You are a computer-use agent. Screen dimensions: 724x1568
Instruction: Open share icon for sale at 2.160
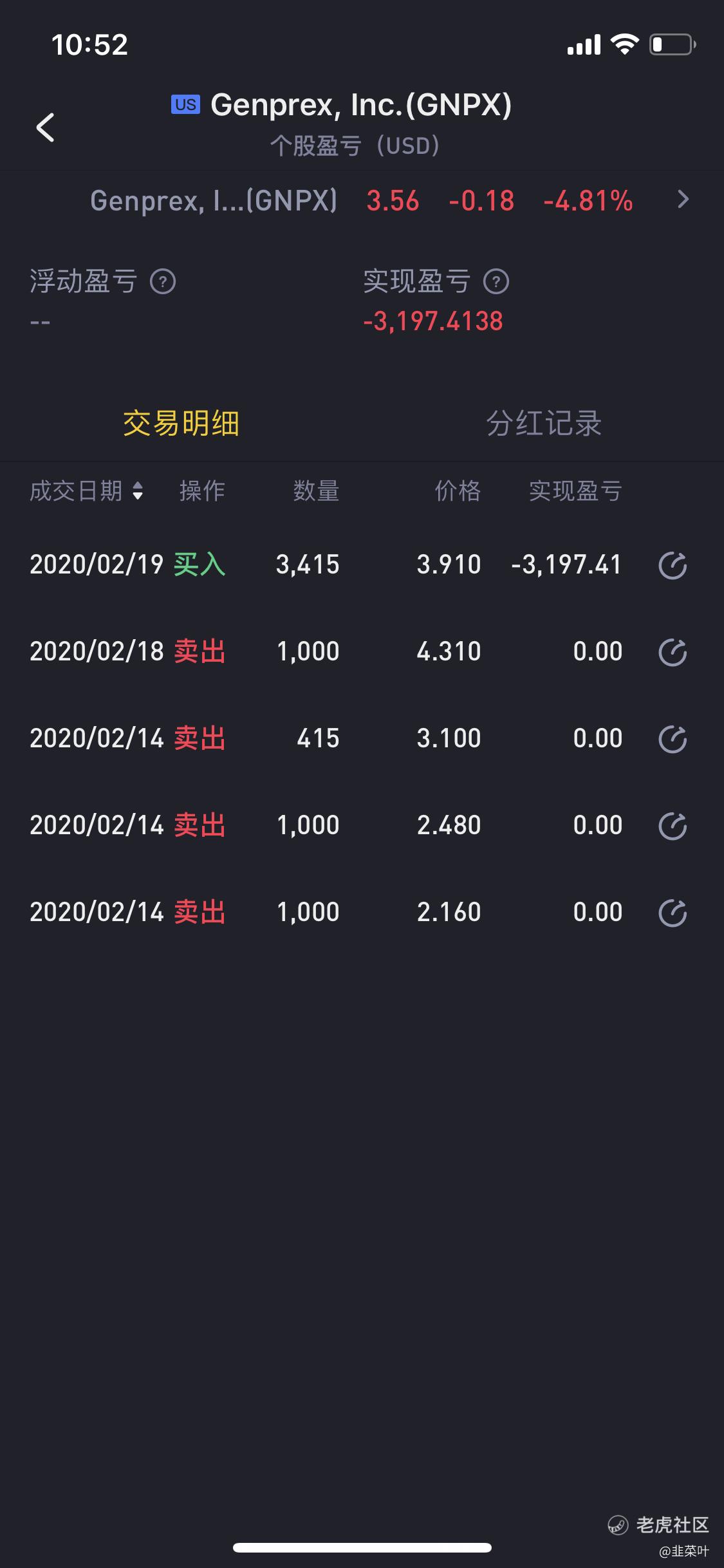(x=673, y=913)
